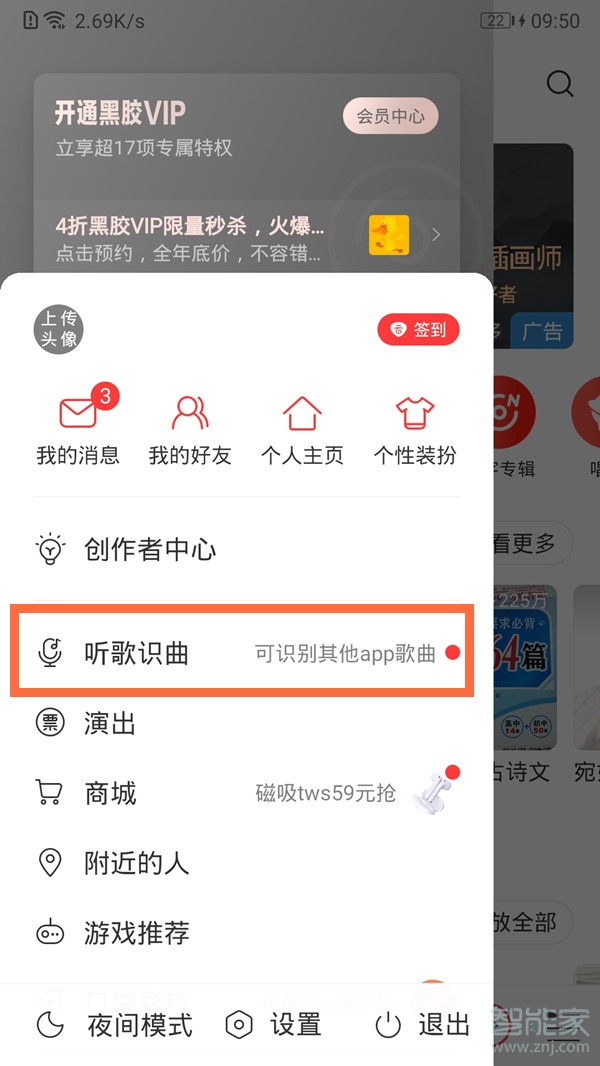Viewport: 600px width, 1066px height.
Task: Open 游戏推荐 game recommendations
Action: [136, 933]
